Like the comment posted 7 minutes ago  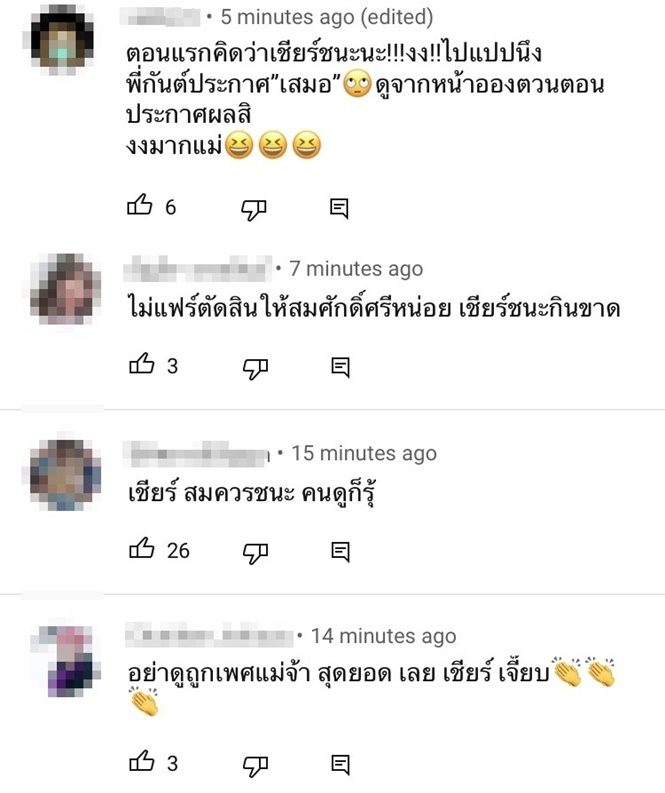click(141, 365)
